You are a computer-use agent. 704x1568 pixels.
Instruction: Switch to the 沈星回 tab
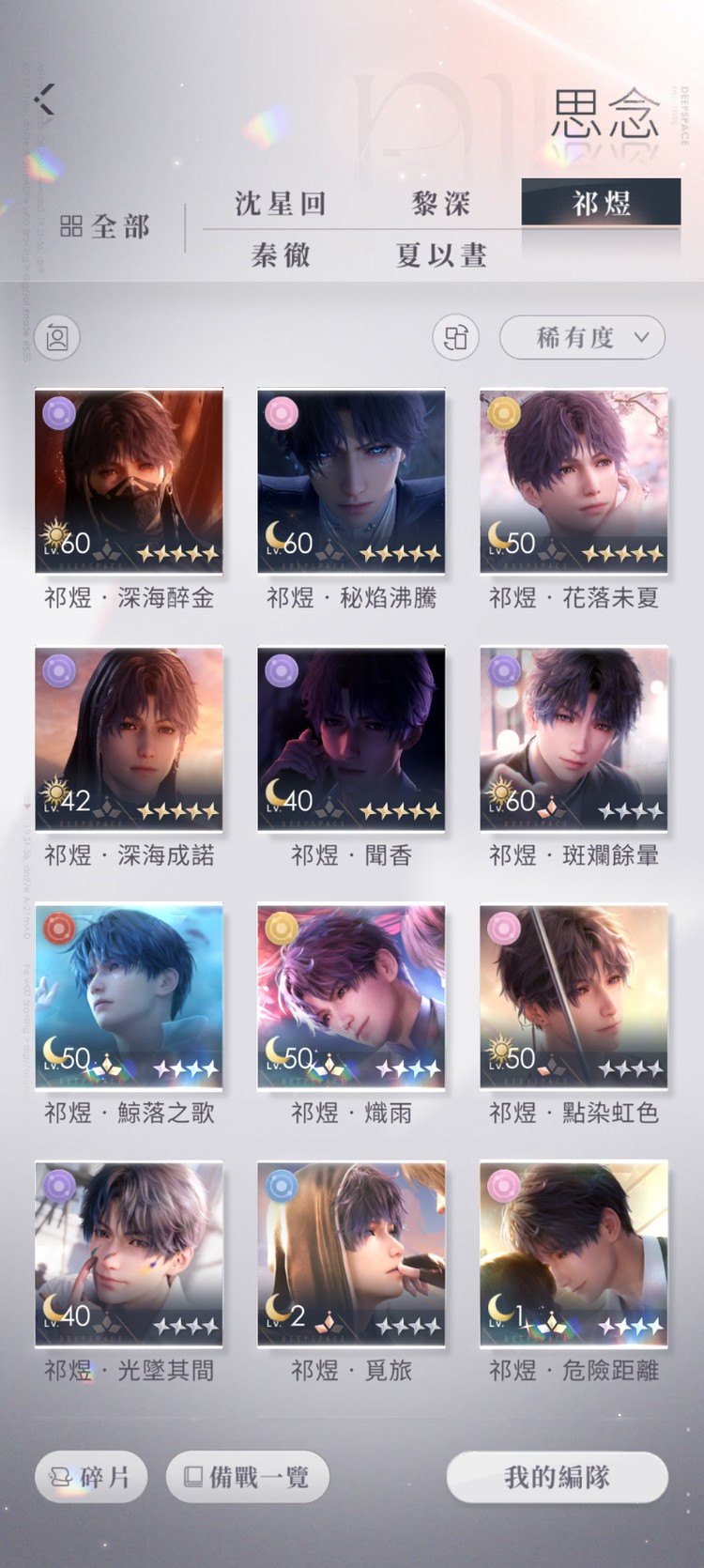point(280,204)
